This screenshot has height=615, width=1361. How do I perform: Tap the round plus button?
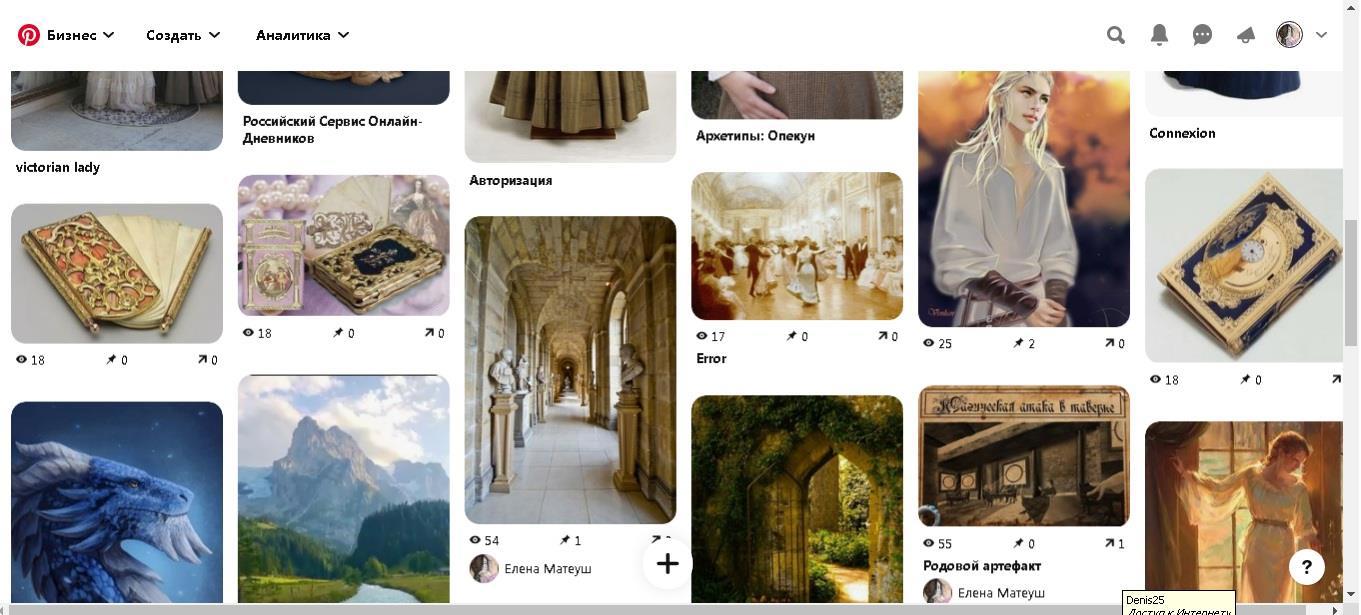pyautogui.click(x=667, y=564)
